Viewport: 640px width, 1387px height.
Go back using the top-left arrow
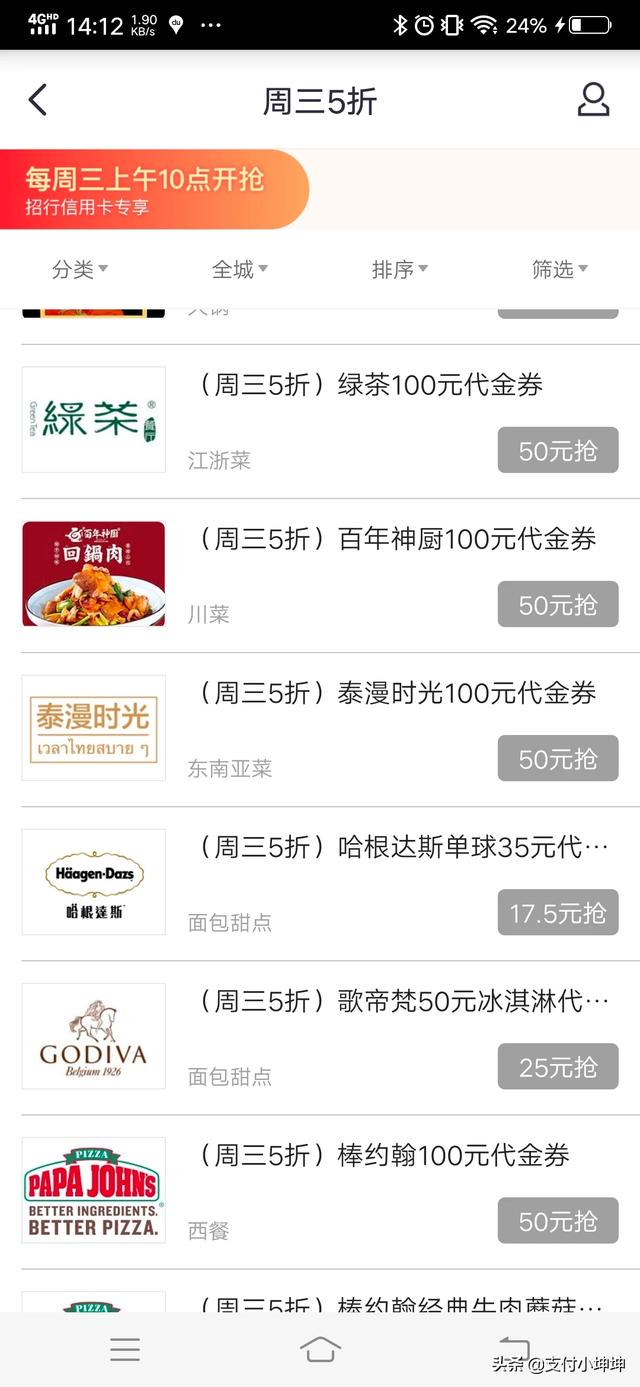38,100
